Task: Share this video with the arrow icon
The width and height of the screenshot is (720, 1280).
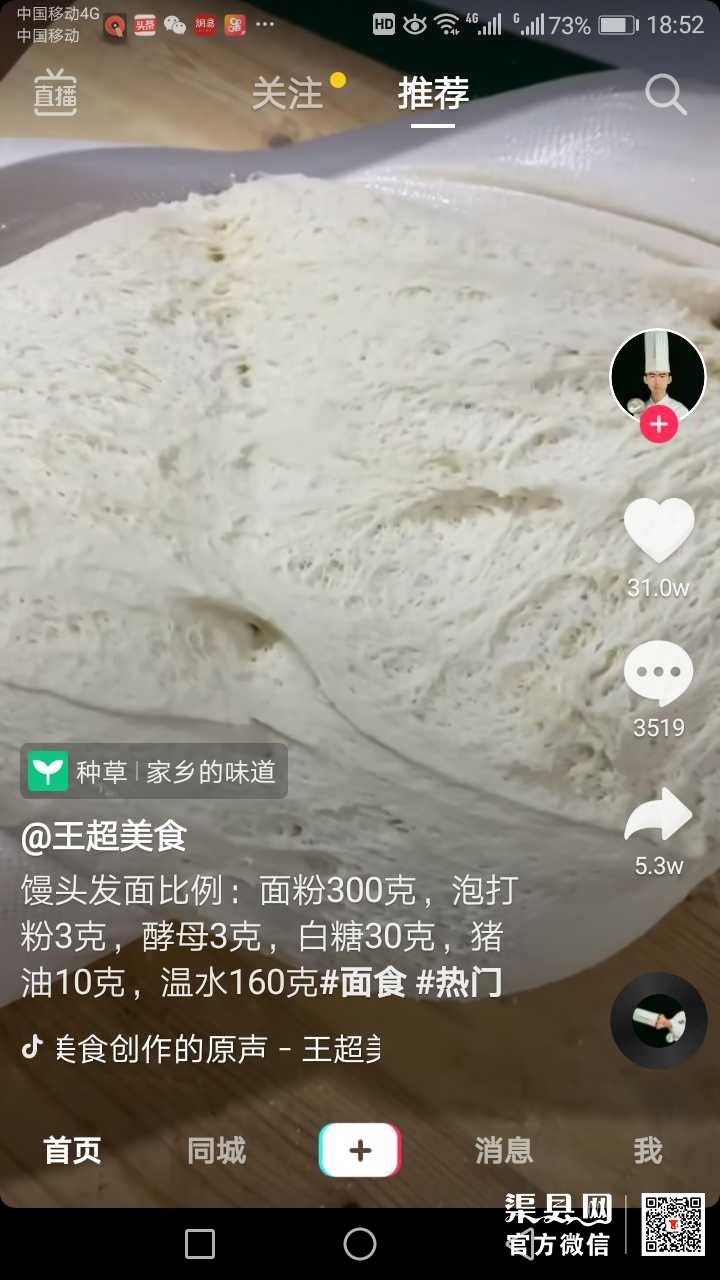Action: pos(658,815)
